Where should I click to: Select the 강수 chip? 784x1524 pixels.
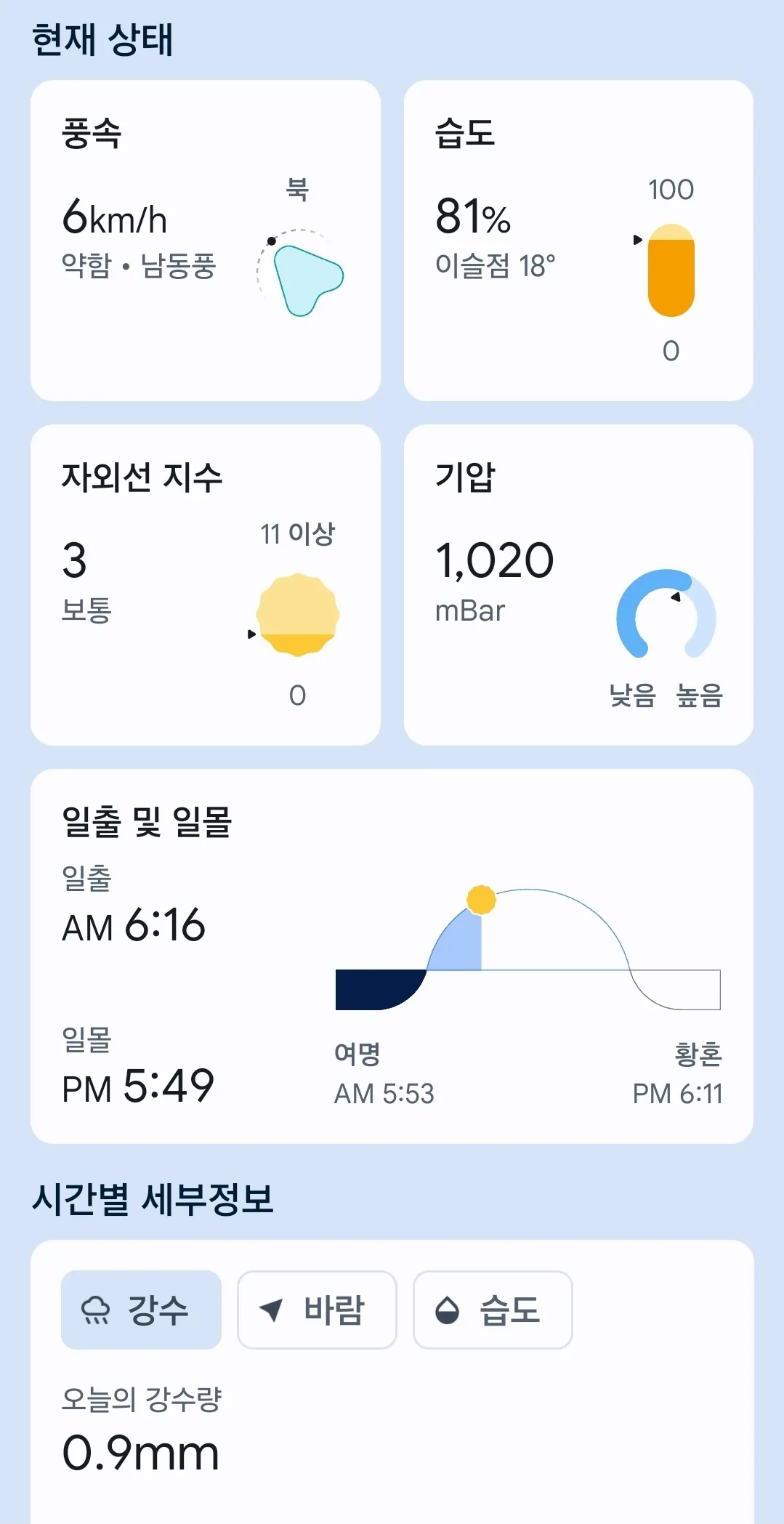(x=141, y=1310)
